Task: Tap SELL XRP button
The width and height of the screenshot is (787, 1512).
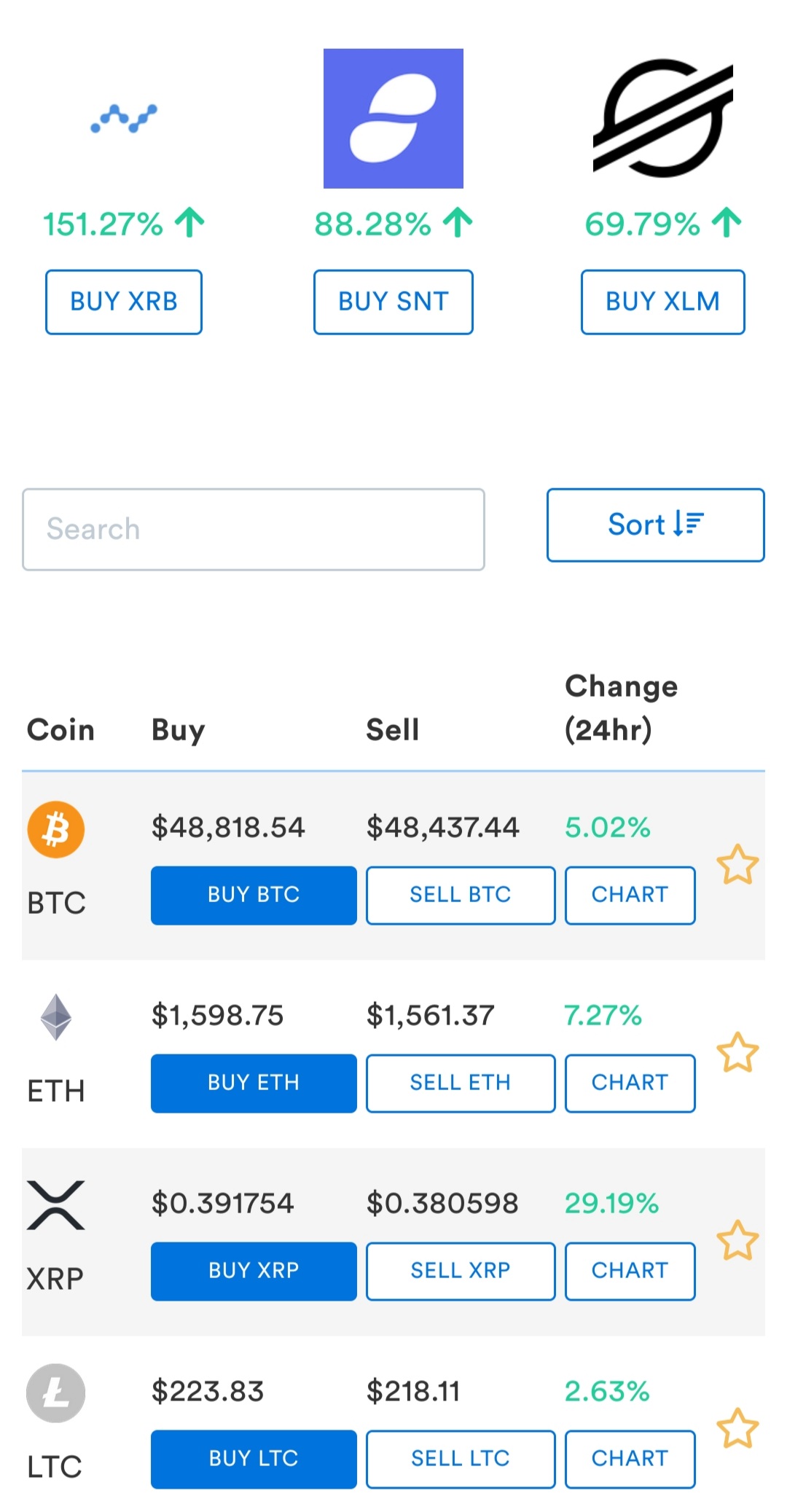Action: [460, 1271]
